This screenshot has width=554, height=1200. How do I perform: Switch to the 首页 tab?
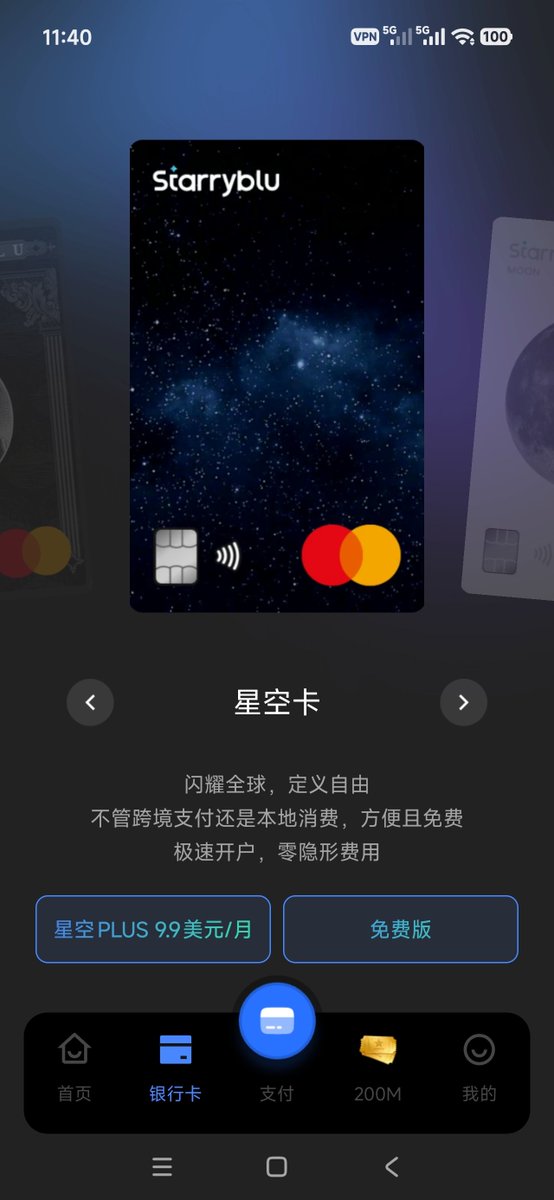tap(75, 1067)
